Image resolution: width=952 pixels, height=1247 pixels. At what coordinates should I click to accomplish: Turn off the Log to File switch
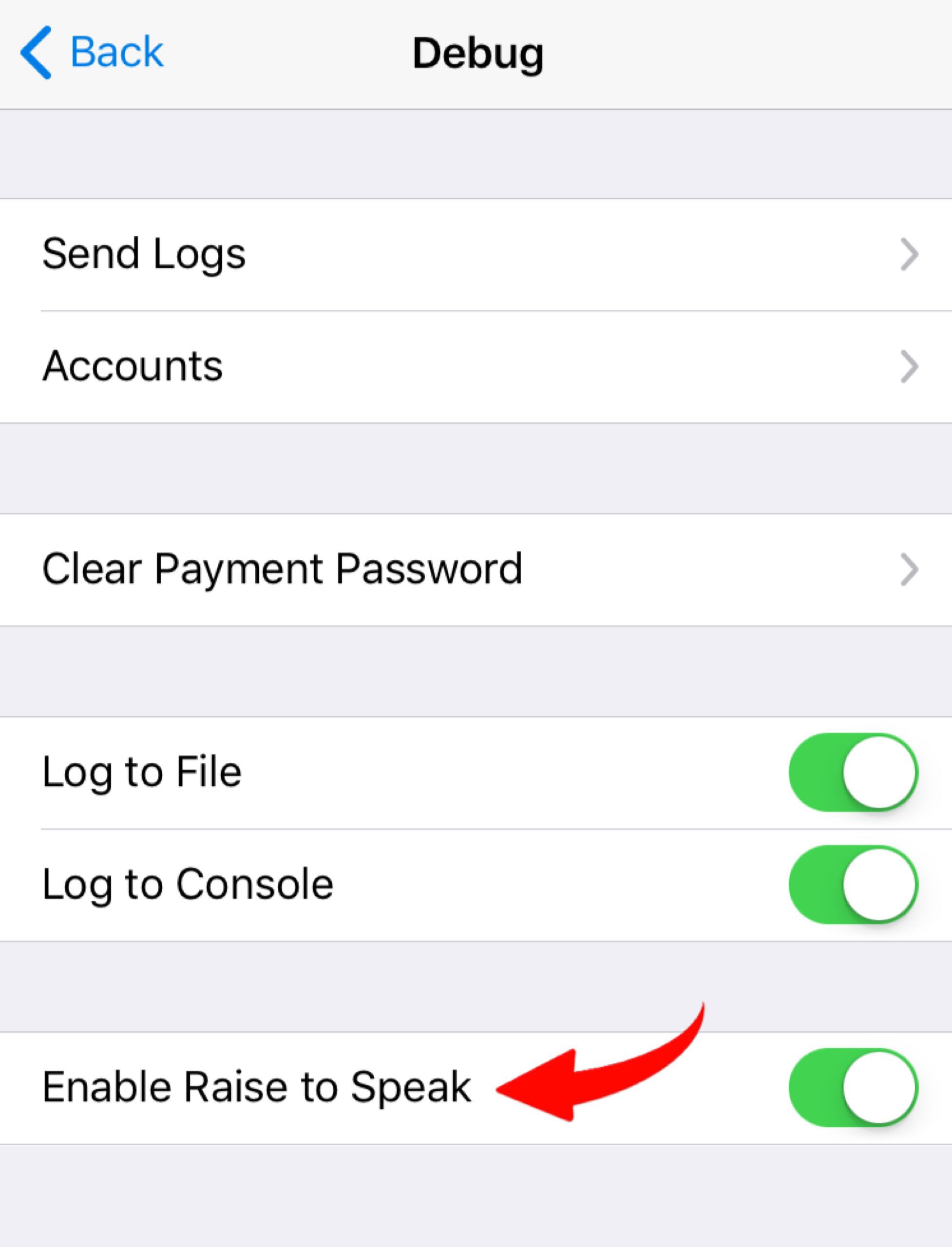[853, 772]
